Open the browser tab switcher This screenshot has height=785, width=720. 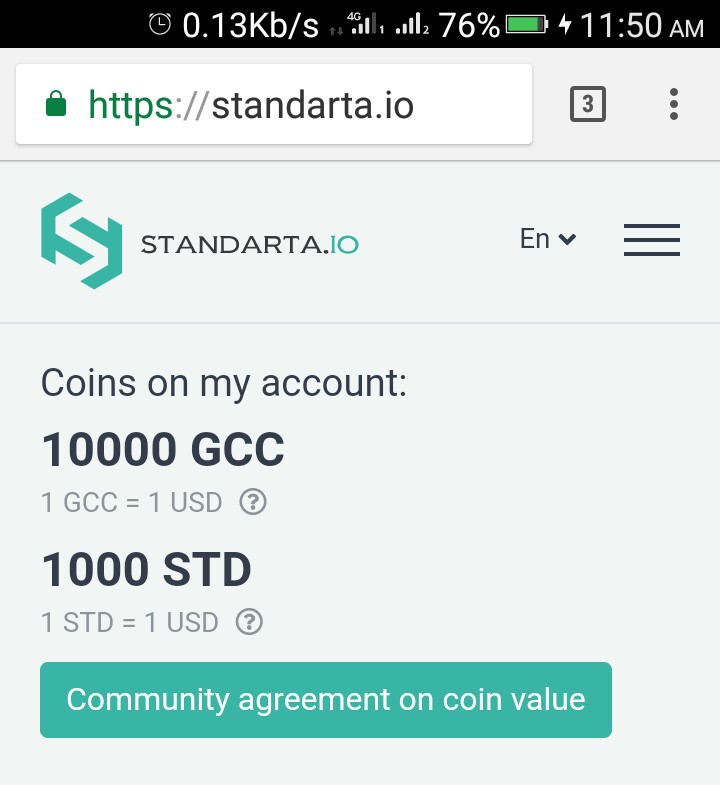tap(588, 104)
